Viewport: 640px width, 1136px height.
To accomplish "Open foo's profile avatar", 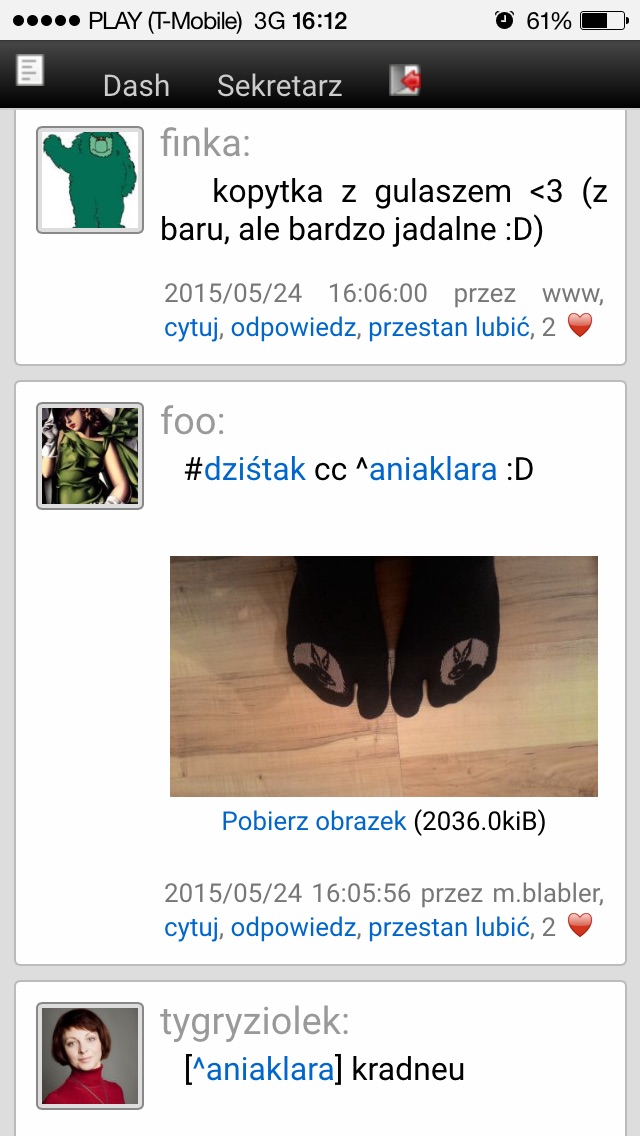I will pos(90,455).
